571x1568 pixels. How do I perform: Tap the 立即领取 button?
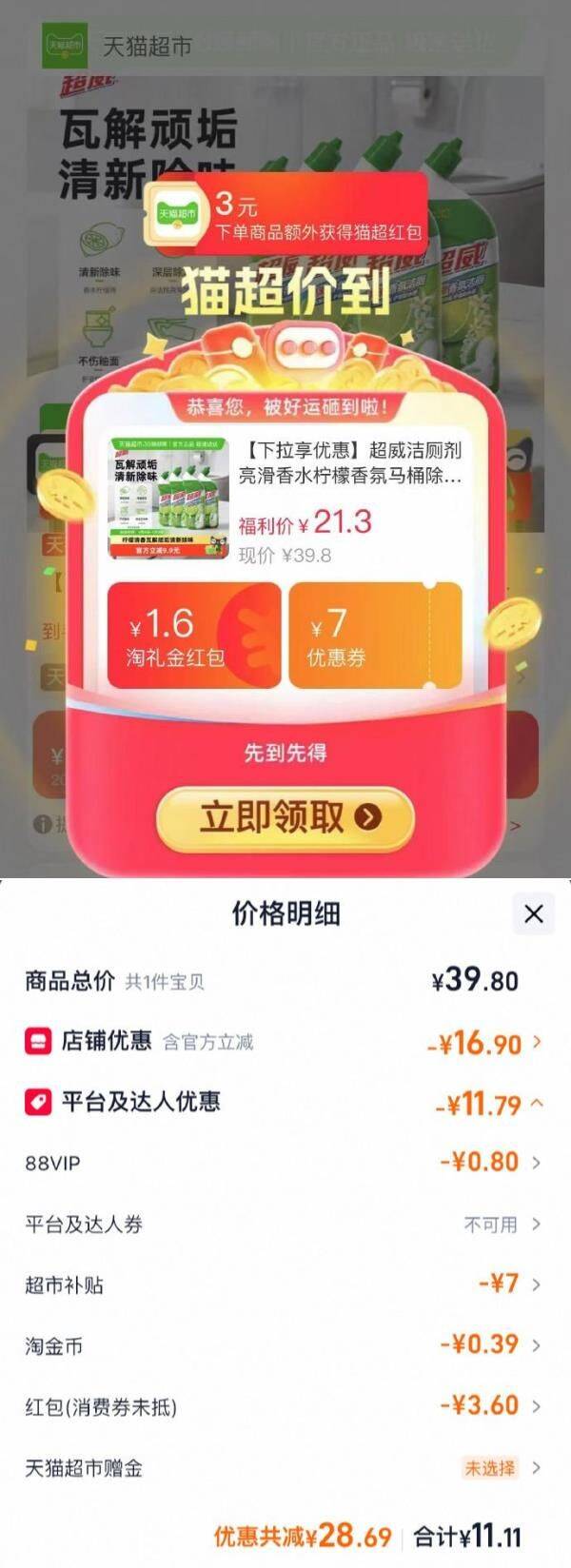pyautogui.click(x=285, y=817)
